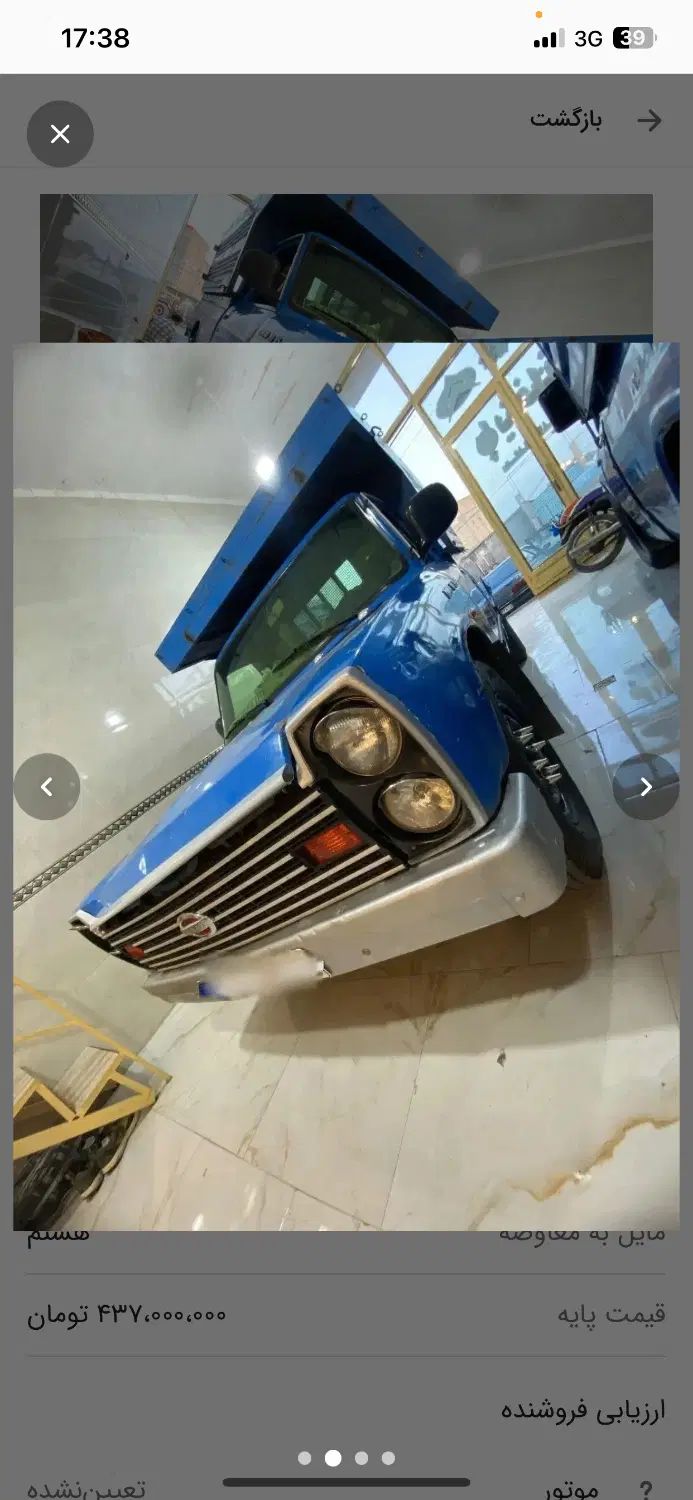Image resolution: width=693 pixels, height=1500 pixels.
Task: Show the next truck photo
Action: (645, 787)
